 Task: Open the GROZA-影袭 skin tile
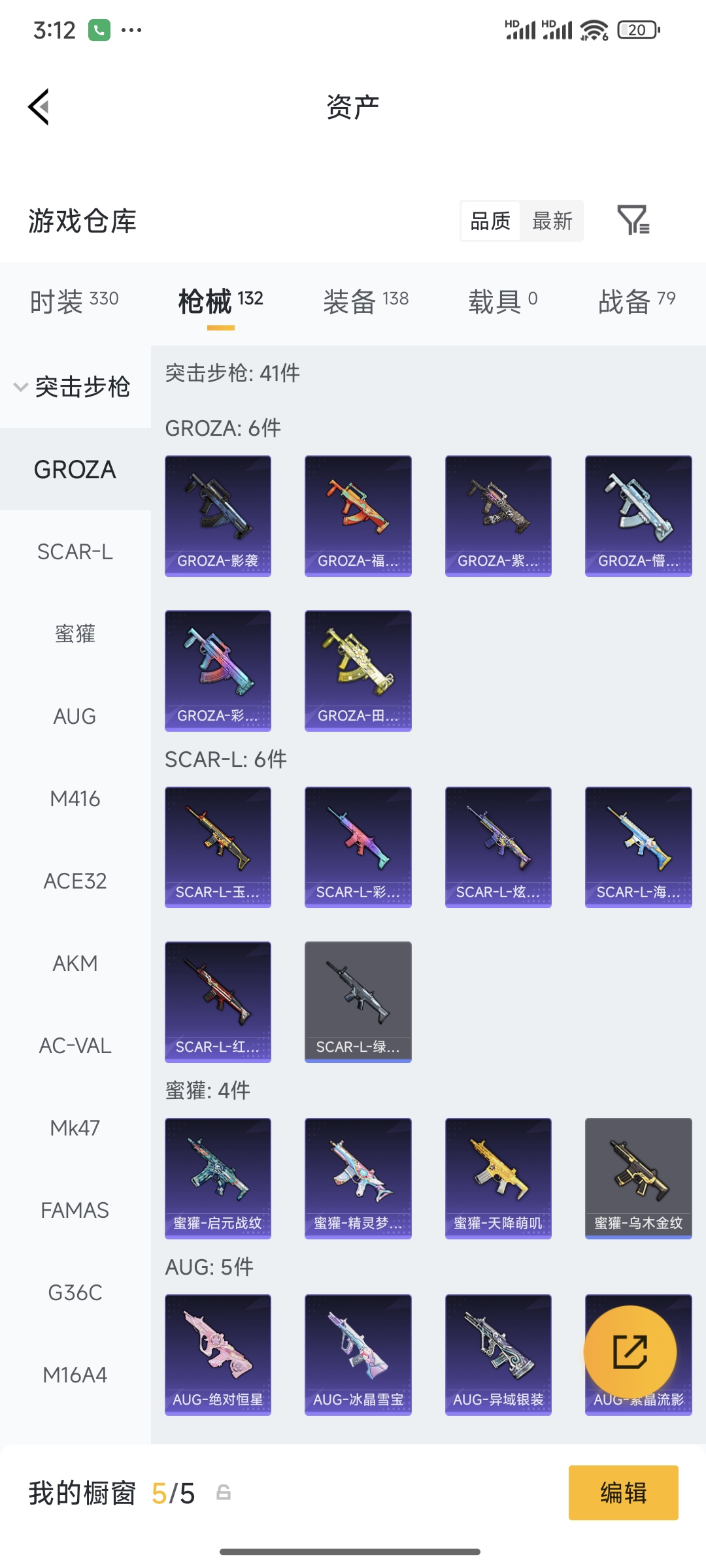tap(218, 515)
